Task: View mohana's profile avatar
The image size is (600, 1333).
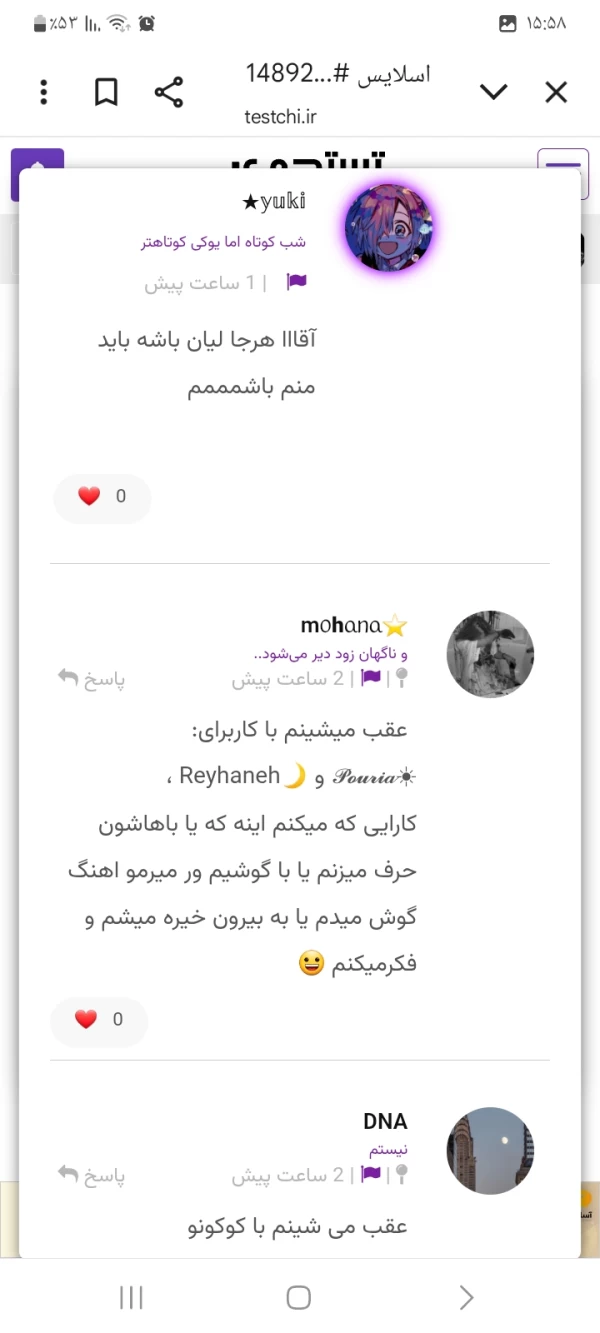Action: point(490,654)
